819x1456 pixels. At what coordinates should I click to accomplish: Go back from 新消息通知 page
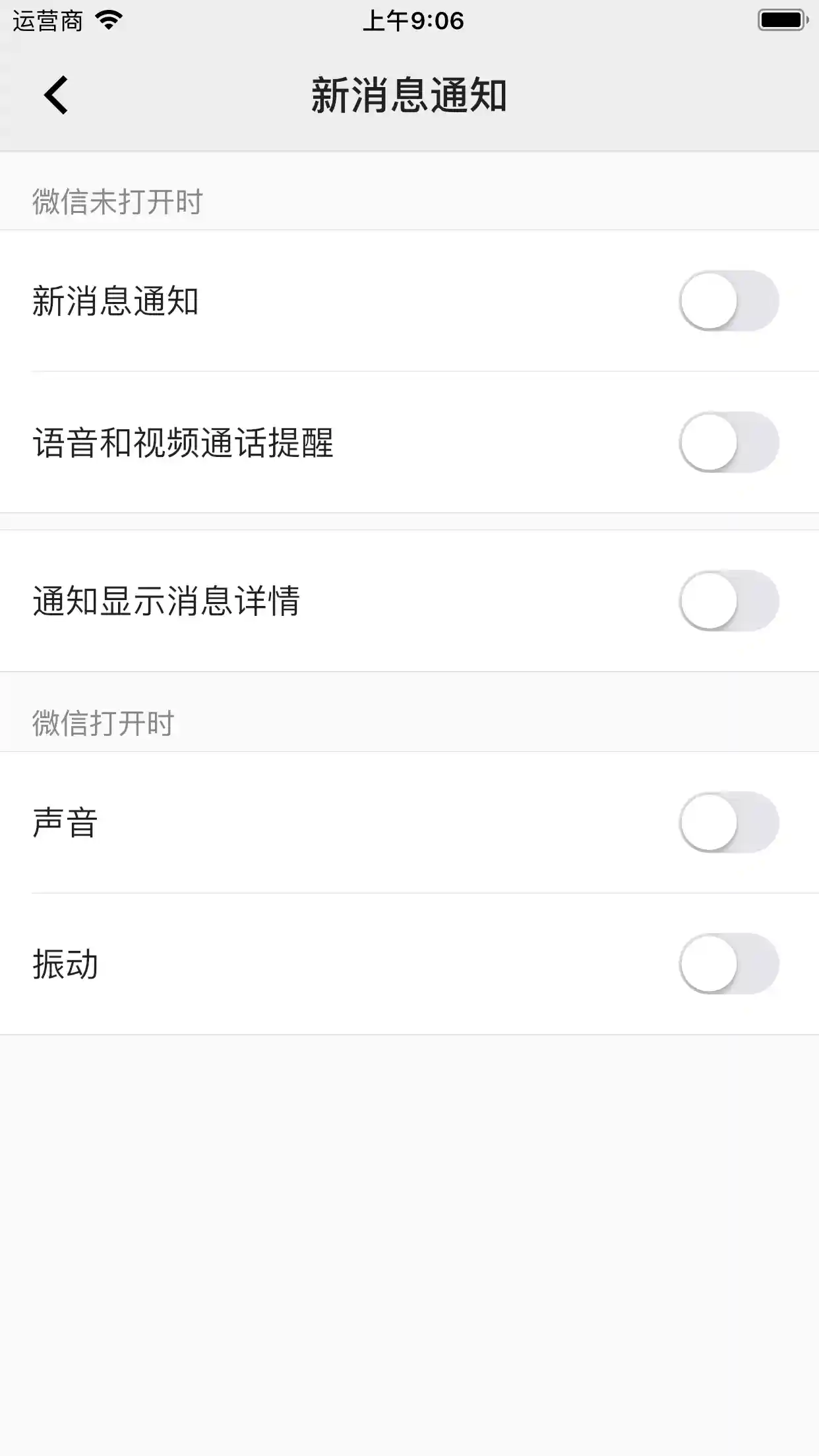click(x=57, y=96)
